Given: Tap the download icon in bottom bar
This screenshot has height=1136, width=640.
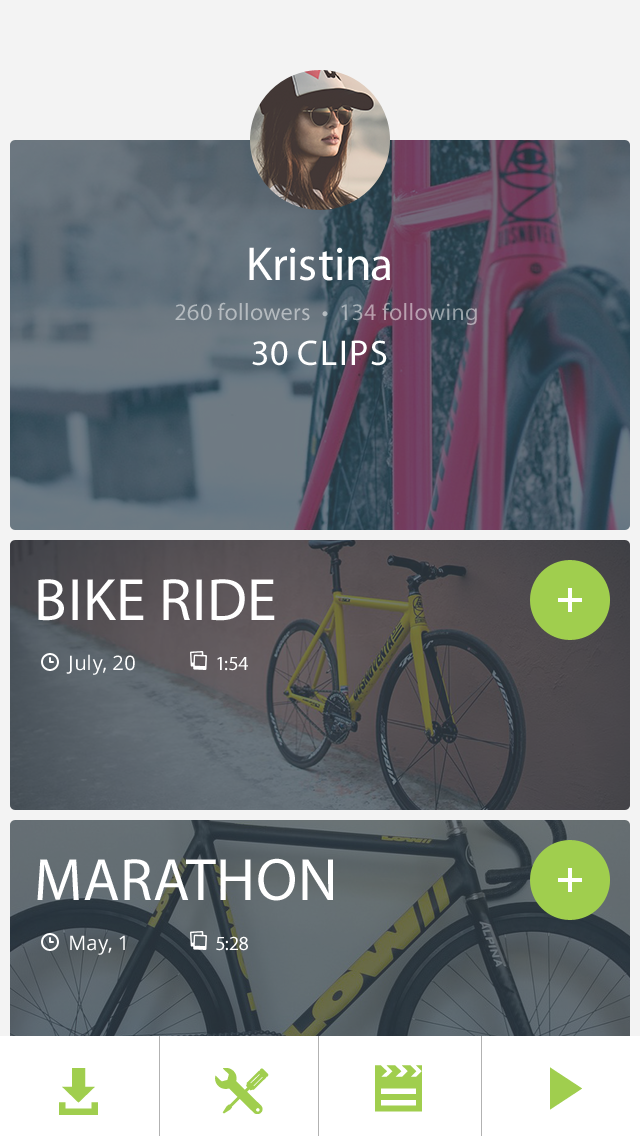Looking at the screenshot, I should point(79,1088).
